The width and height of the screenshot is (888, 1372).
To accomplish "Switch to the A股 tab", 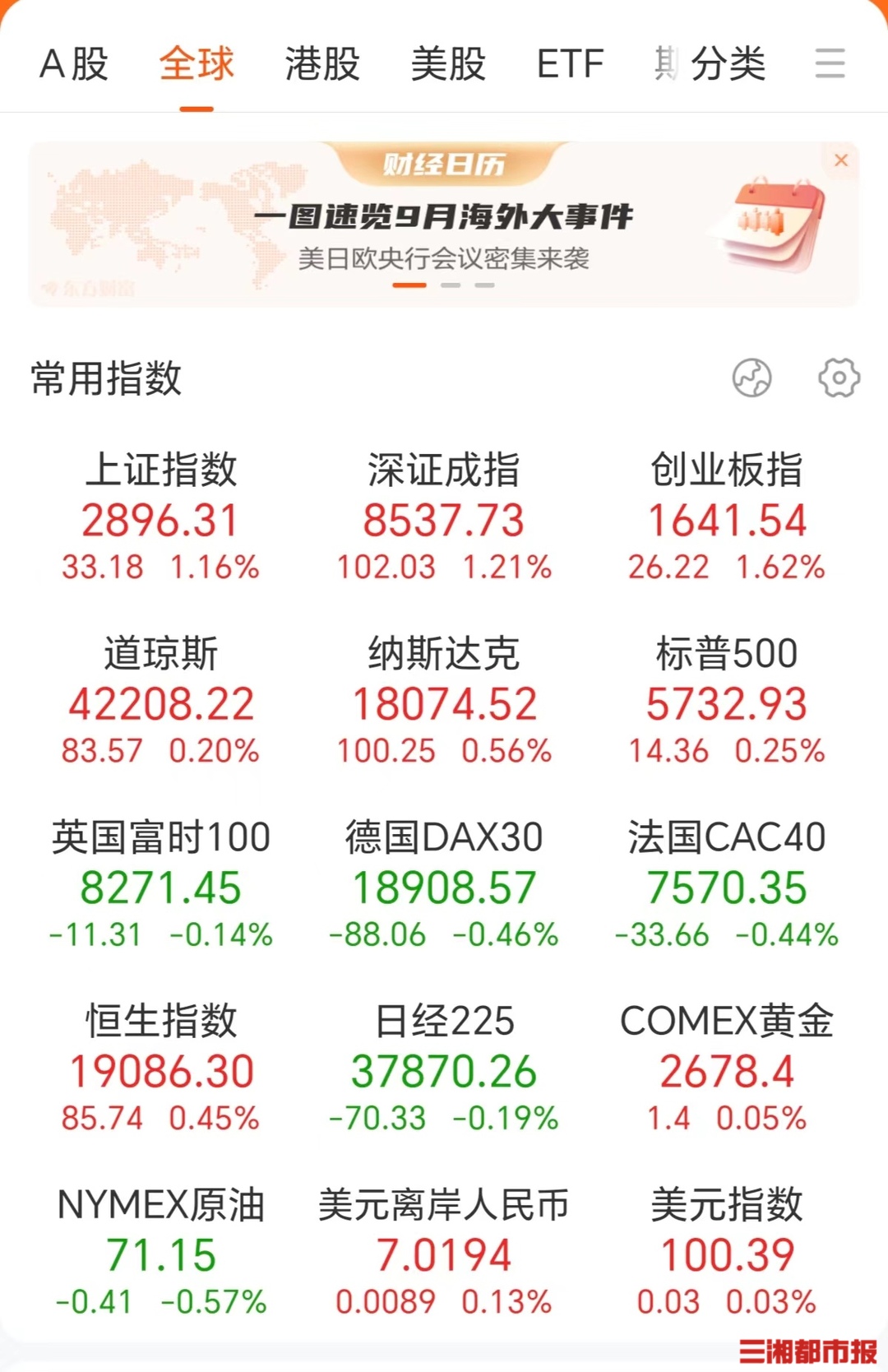I will 74,64.
